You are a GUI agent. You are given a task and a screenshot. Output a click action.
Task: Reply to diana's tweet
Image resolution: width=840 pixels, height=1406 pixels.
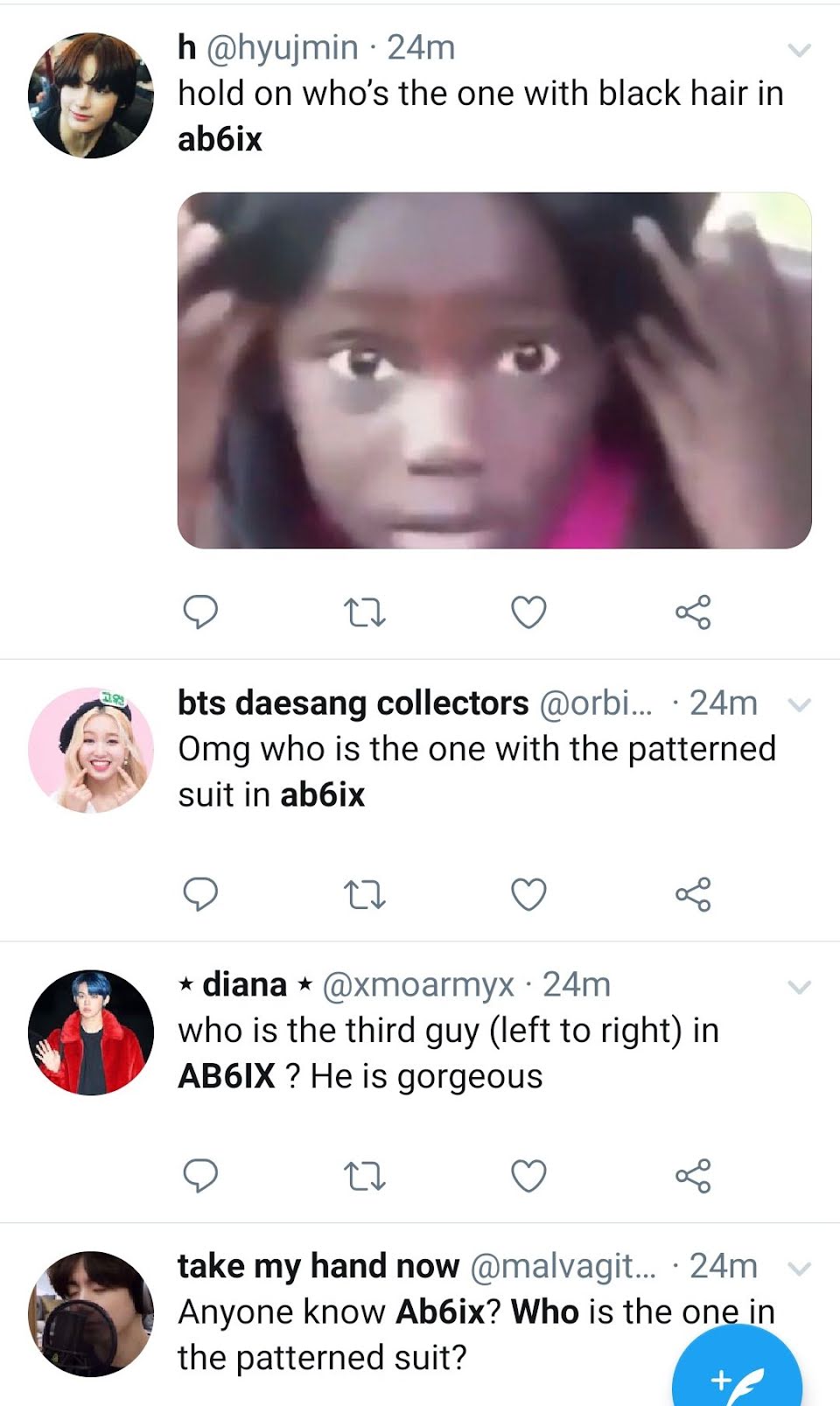200,1176
